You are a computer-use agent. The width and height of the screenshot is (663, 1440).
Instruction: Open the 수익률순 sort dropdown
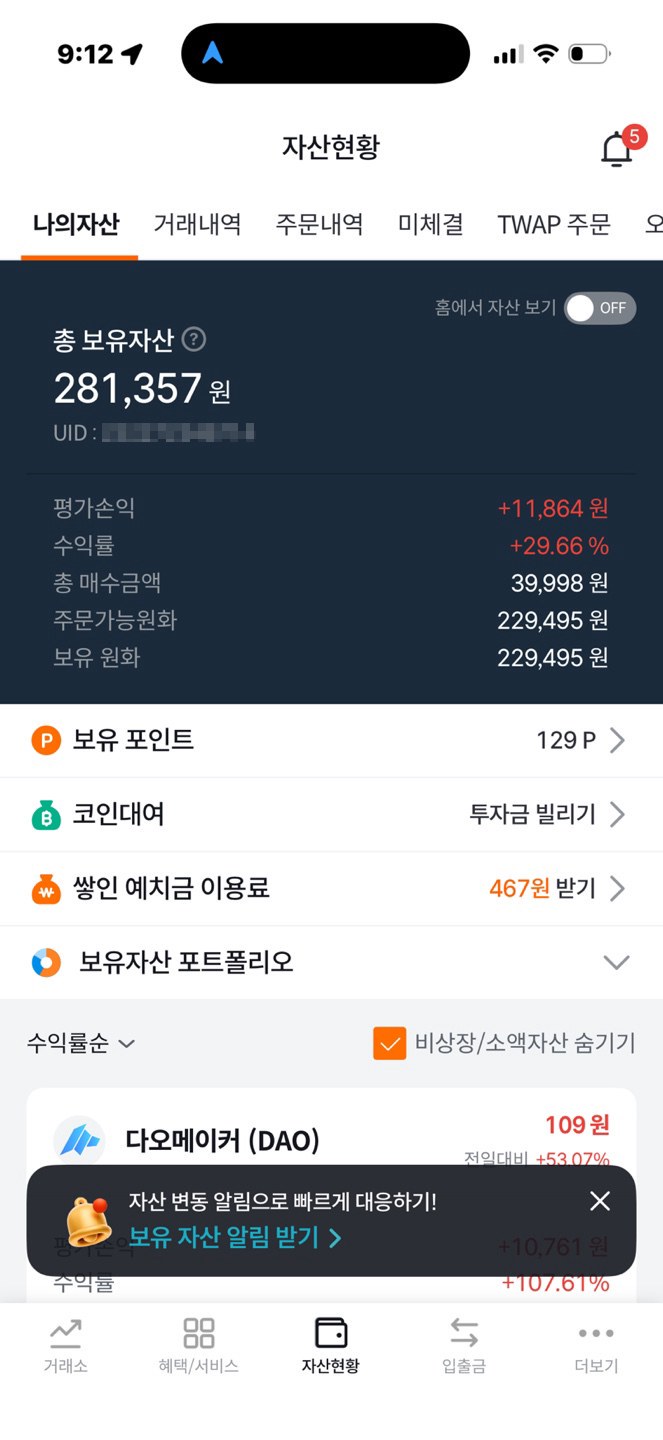81,1044
